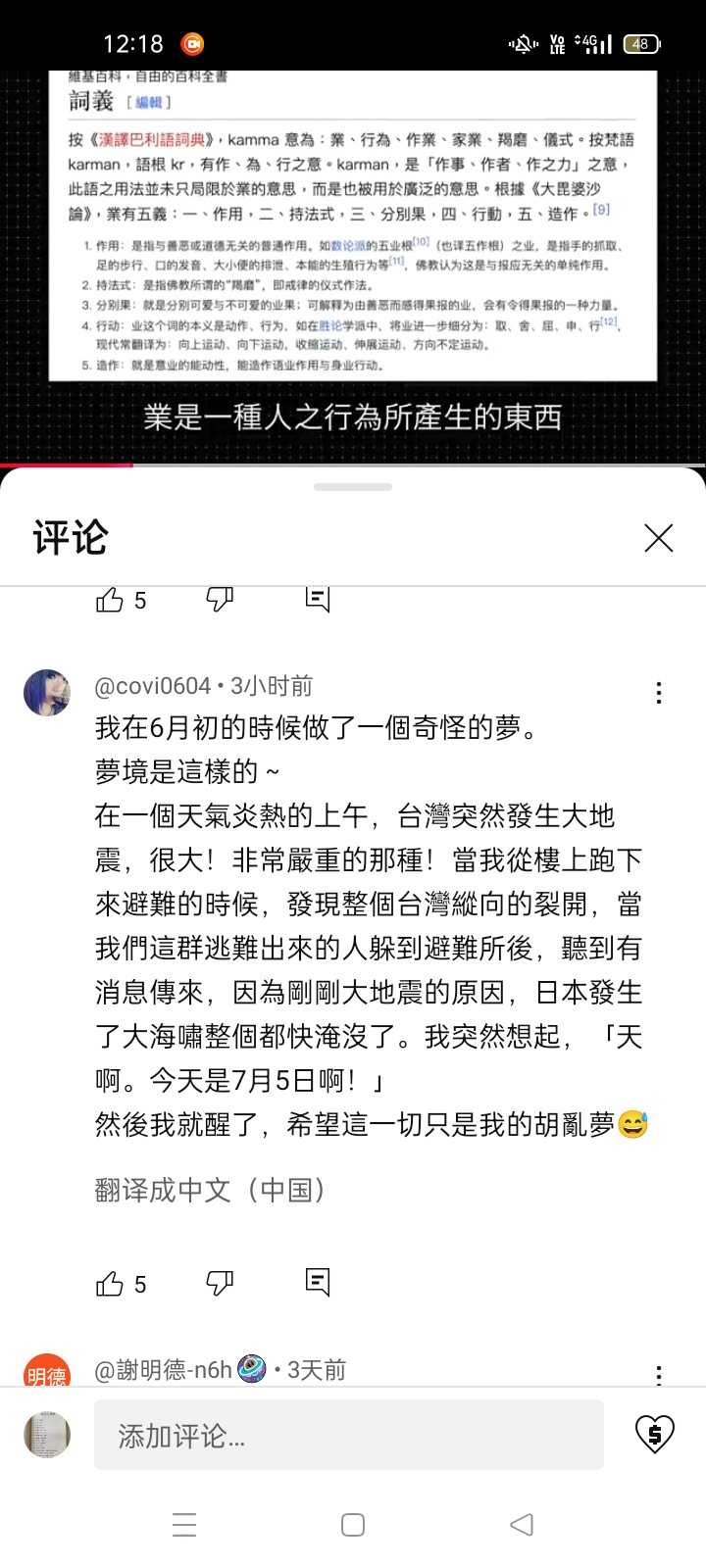This screenshot has width=706, height=1568.
Task: Open @covi0604's profile avatar
Action: coord(47,693)
